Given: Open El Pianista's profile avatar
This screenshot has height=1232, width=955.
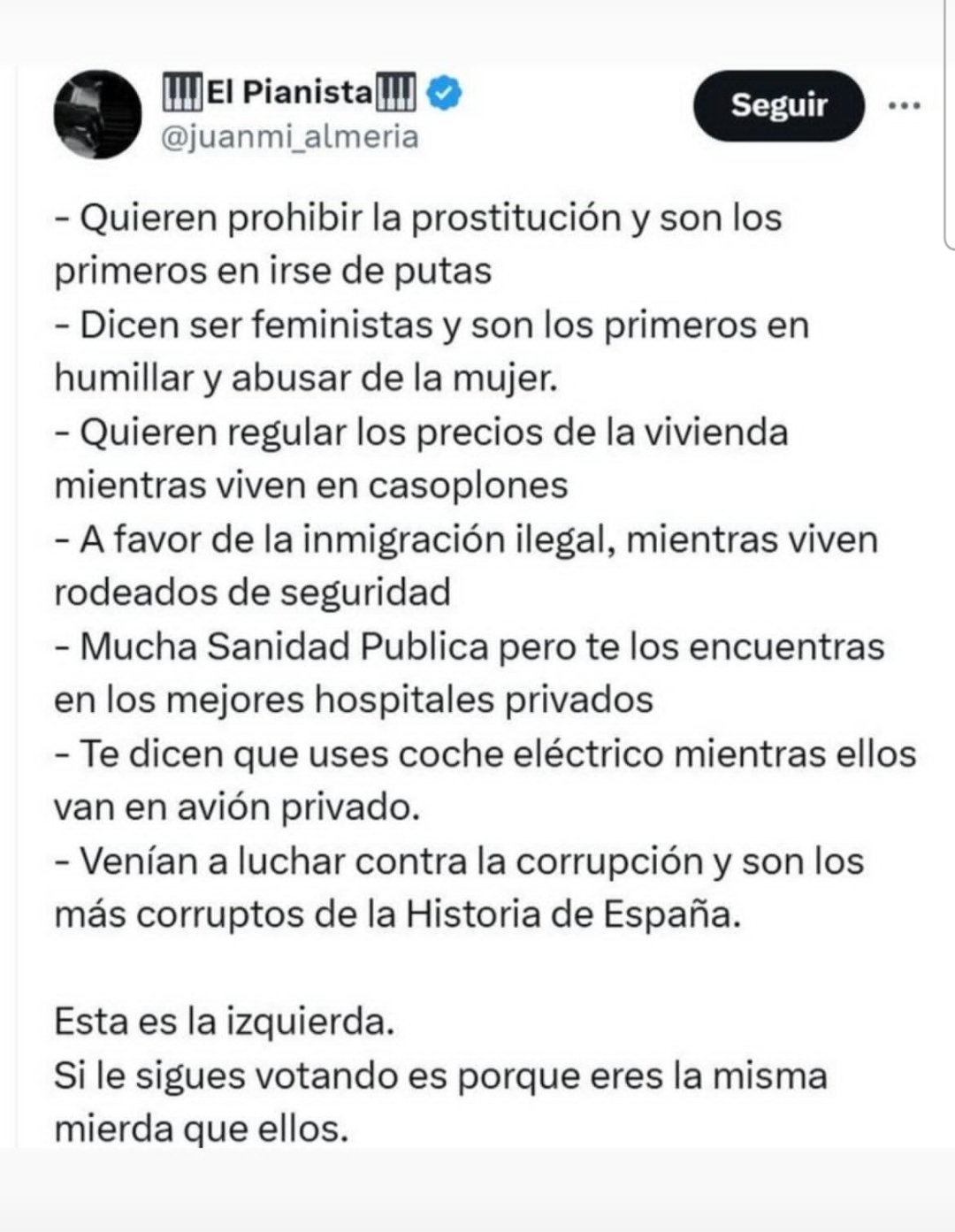Looking at the screenshot, I should (x=98, y=115).
